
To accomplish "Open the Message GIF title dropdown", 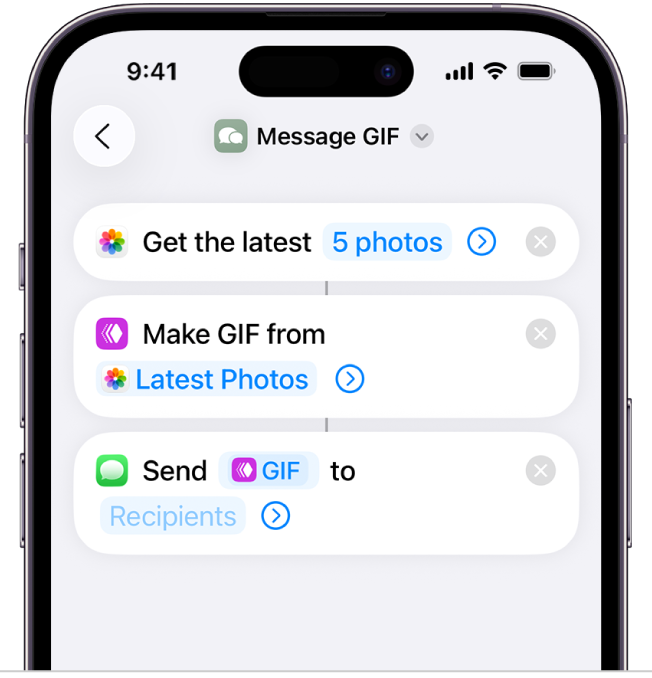I will (x=423, y=137).
